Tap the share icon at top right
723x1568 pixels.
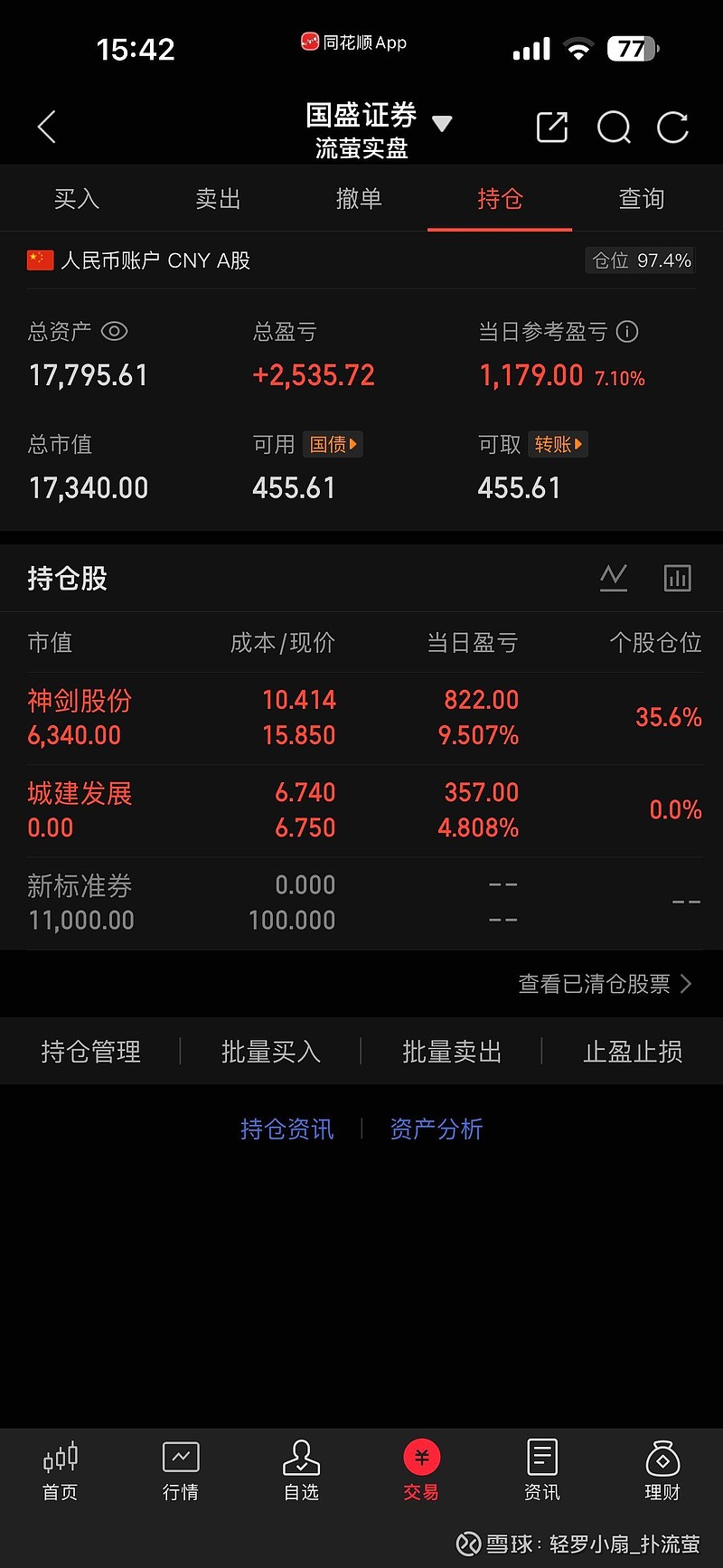click(551, 128)
